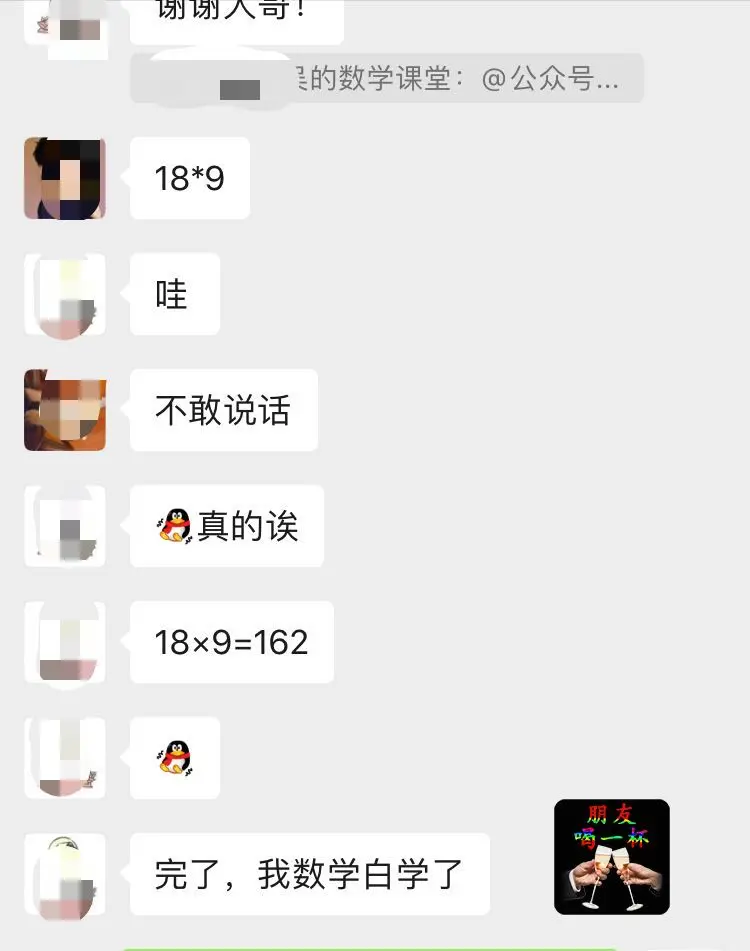Tap the avatar beside the "哇" message

[65, 295]
